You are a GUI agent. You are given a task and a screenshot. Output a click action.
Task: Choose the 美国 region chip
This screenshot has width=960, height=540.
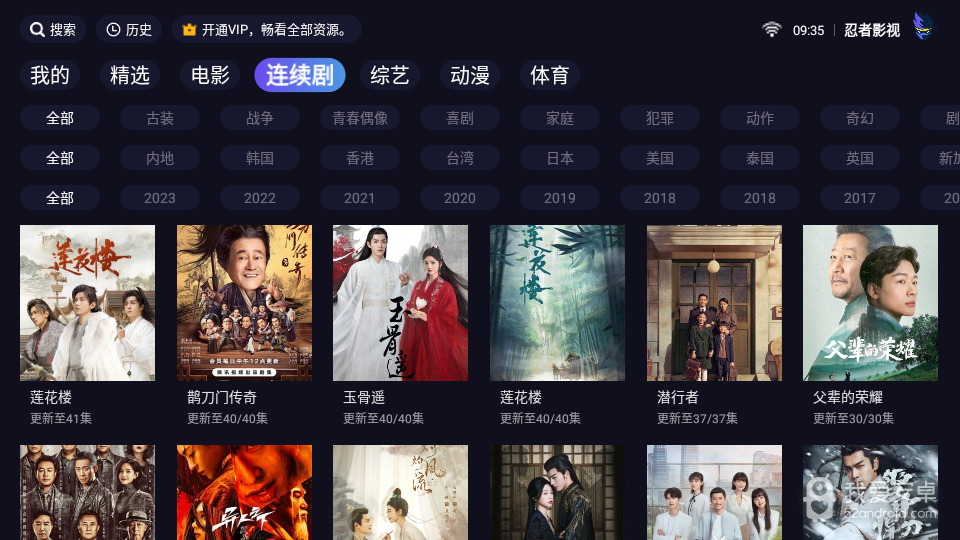pyautogui.click(x=660, y=158)
